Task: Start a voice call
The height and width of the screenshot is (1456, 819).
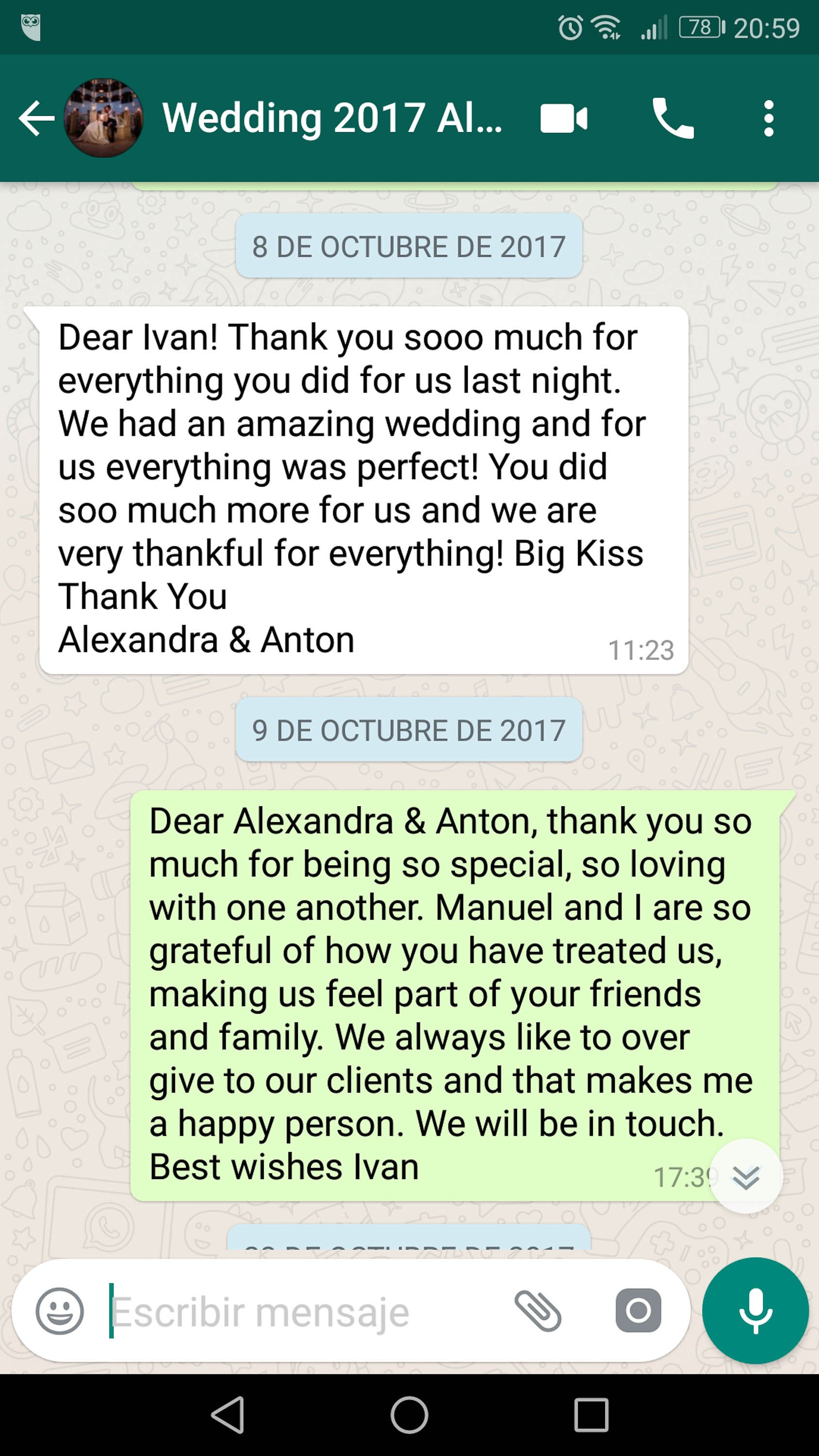Action: point(672,119)
